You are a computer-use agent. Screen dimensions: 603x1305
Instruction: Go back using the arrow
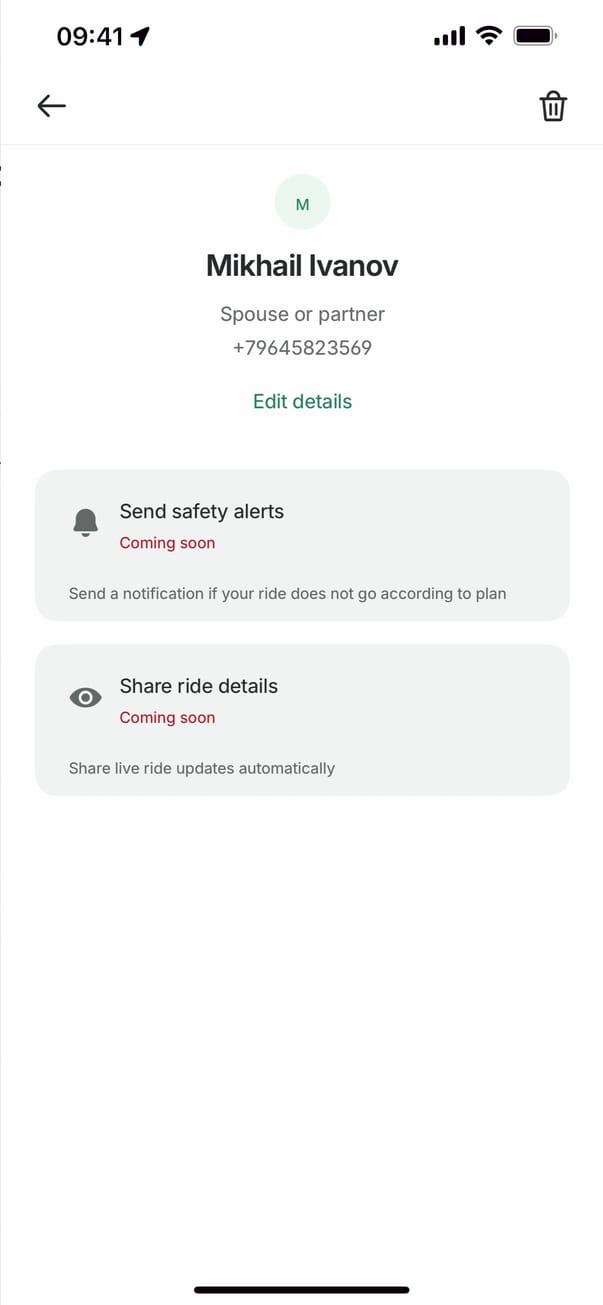[51, 105]
